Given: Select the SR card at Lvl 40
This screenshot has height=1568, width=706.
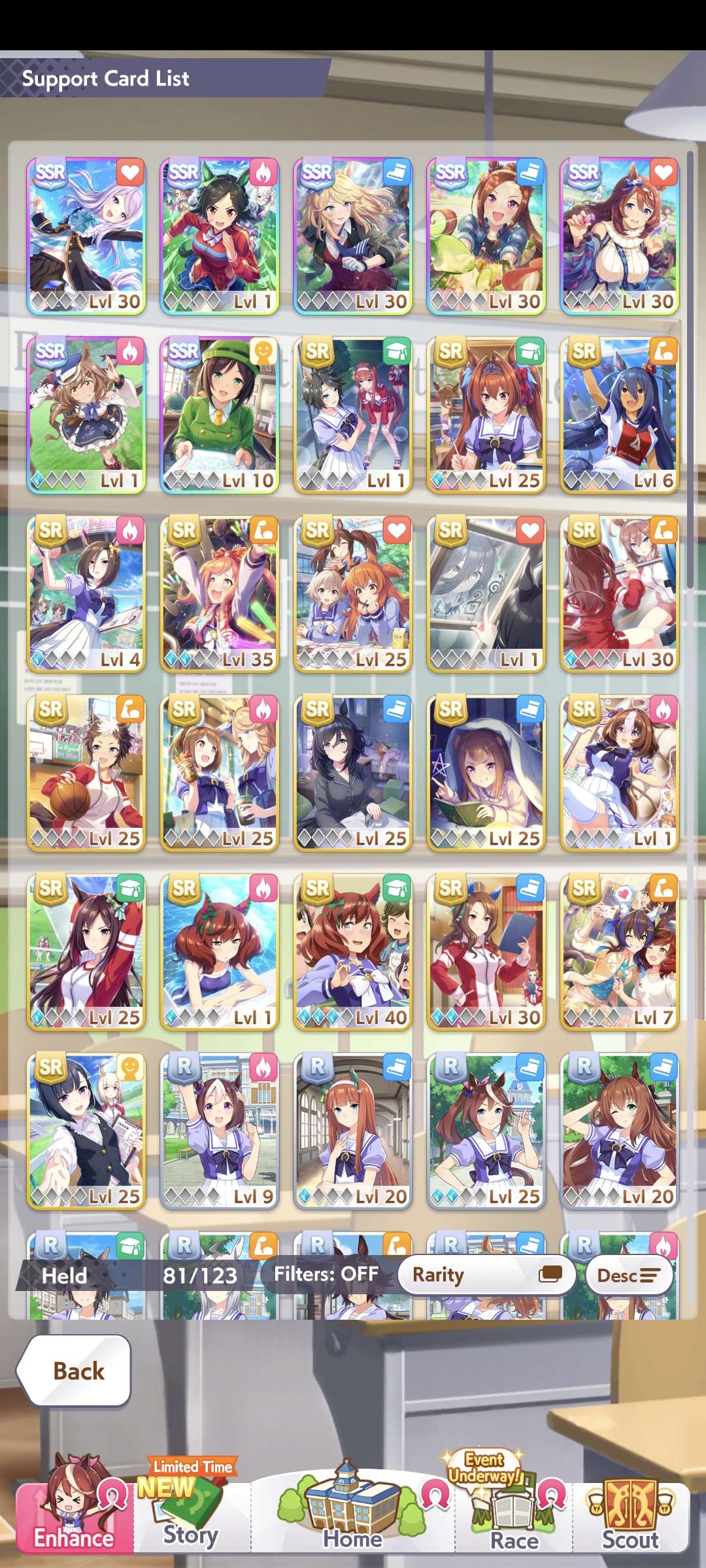Looking at the screenshot, I should coord(353,951).
